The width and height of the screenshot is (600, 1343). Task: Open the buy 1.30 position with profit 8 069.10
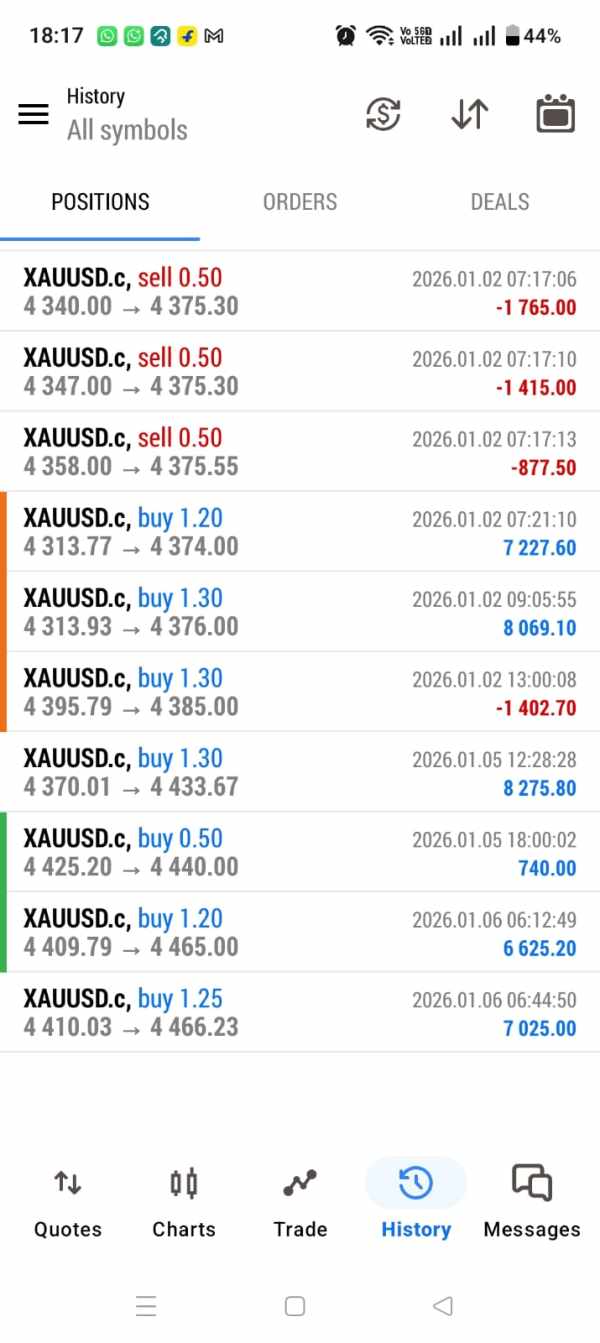click(300, 611)
